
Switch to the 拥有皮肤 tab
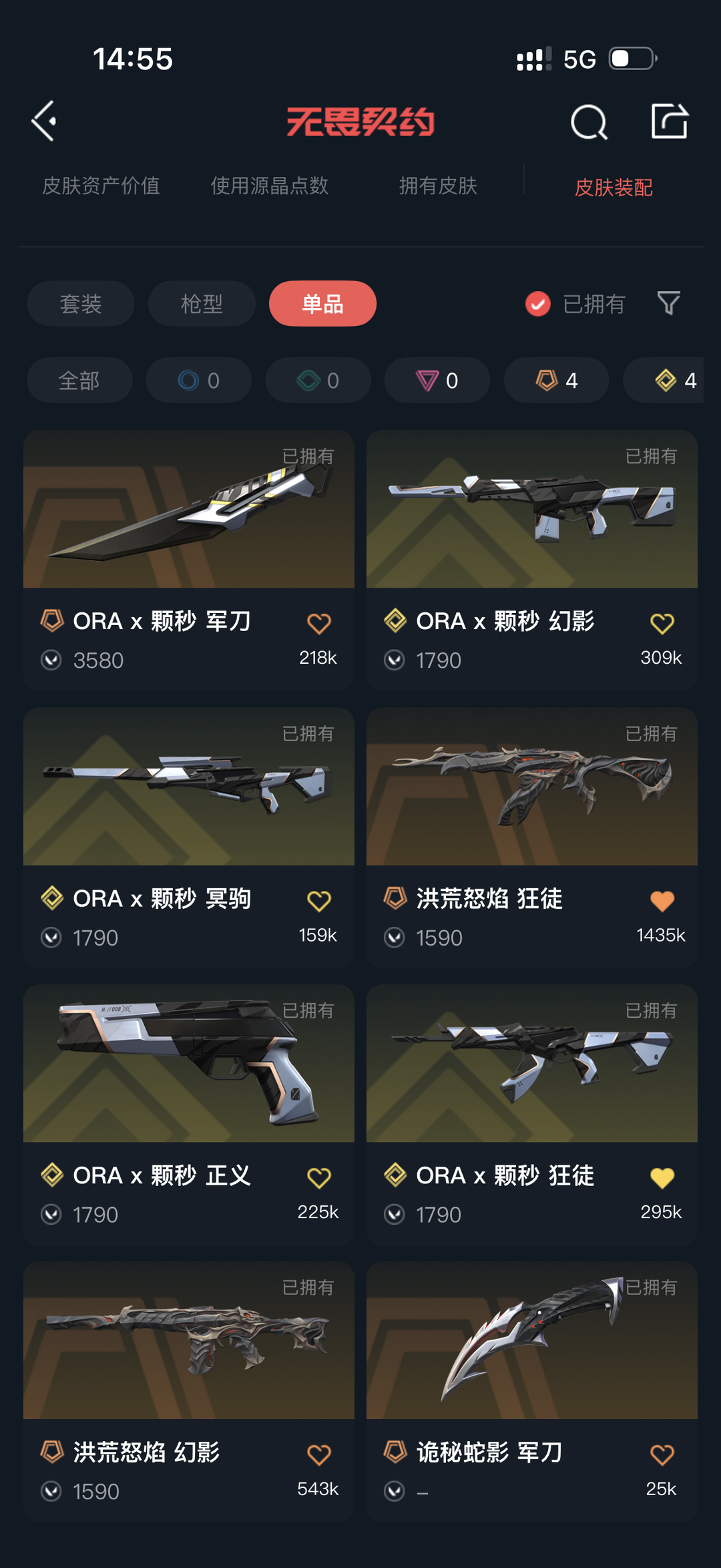pyautogui.click(x=438, y=186)
